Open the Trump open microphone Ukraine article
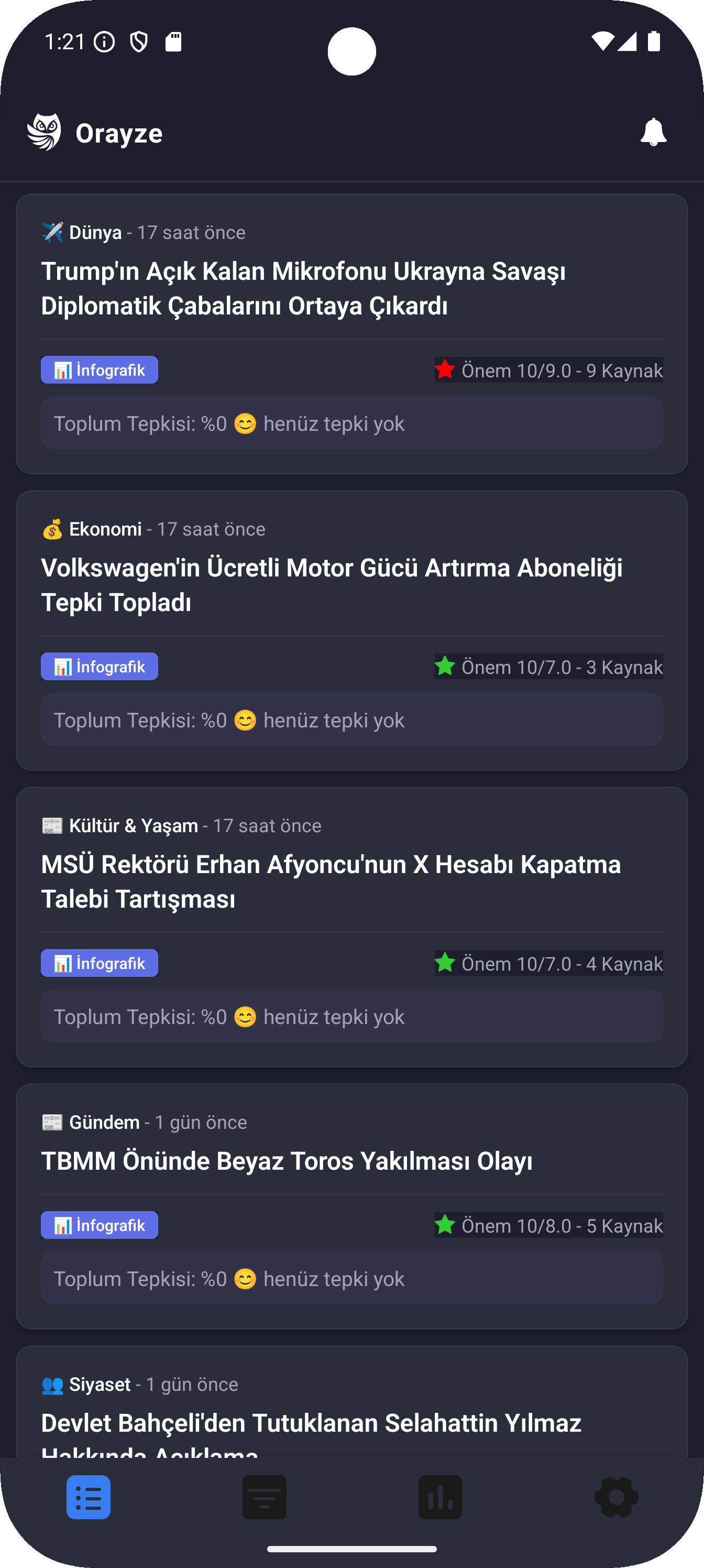The image size is (704, 1568). point(303,289)
